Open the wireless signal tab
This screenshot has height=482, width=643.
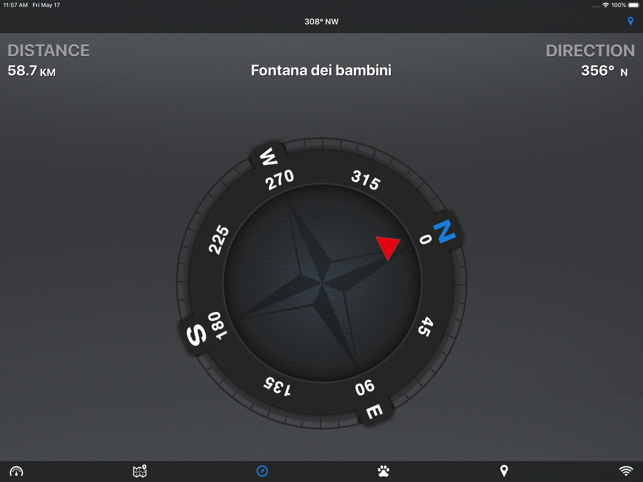tap(626, 471)
